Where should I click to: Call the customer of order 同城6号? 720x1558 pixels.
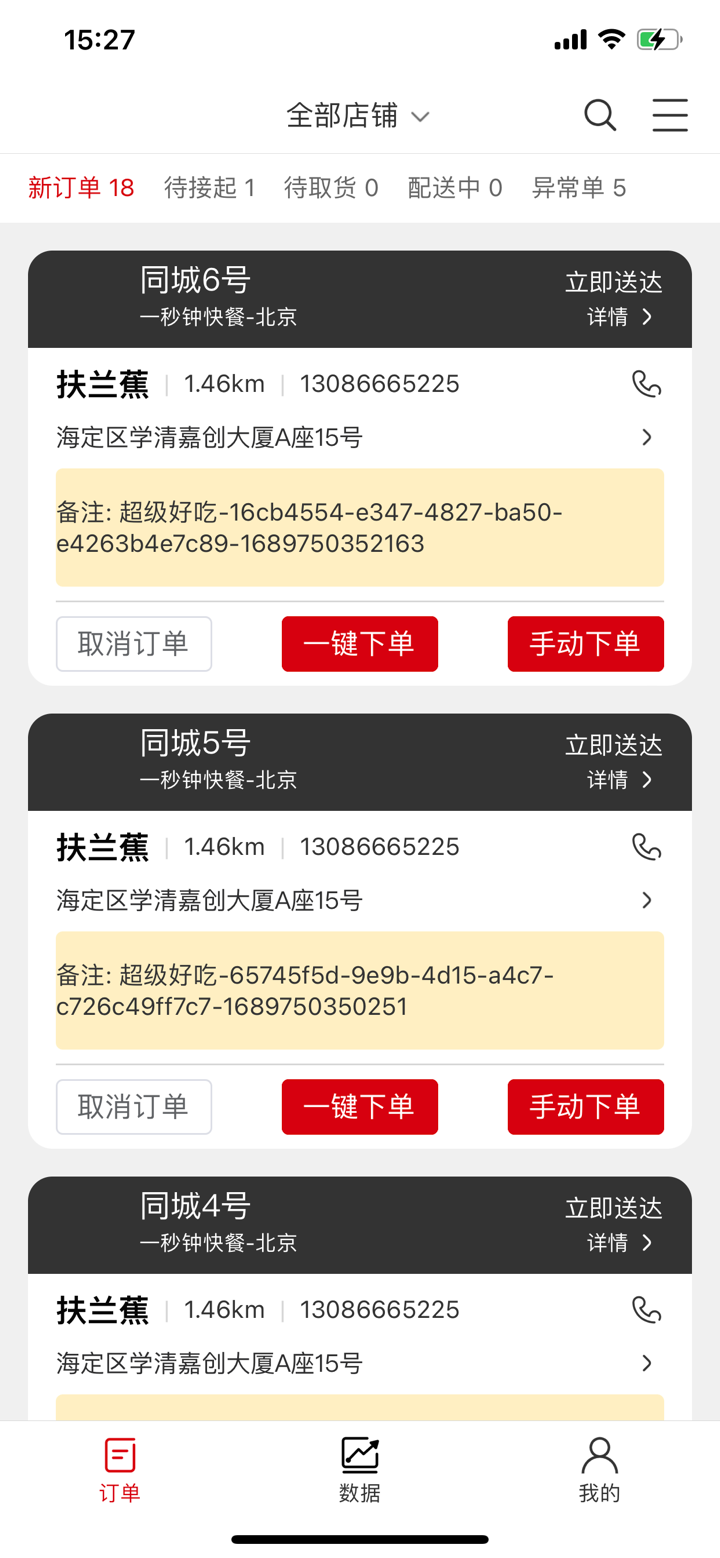[x=646, y=383]
